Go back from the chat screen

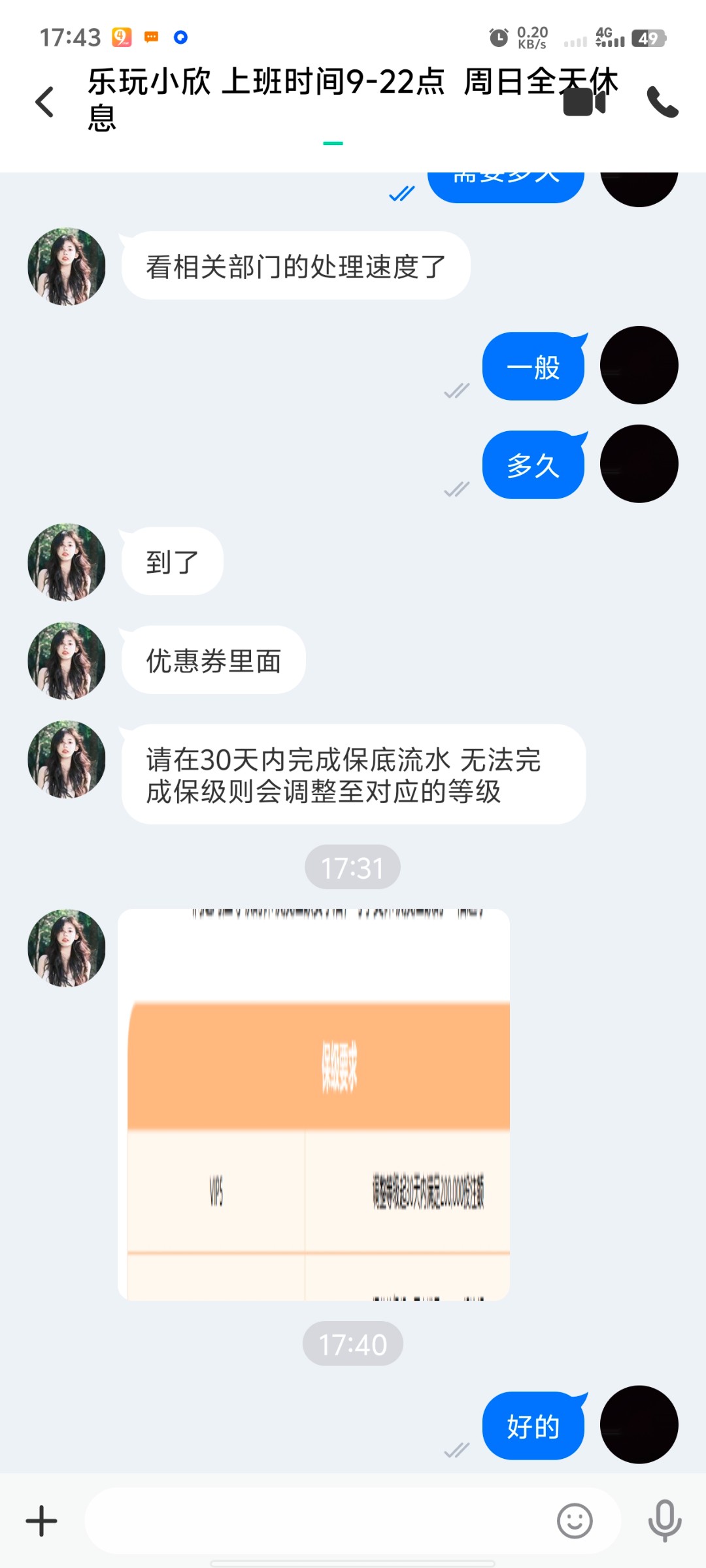click(x=44, y=102)
